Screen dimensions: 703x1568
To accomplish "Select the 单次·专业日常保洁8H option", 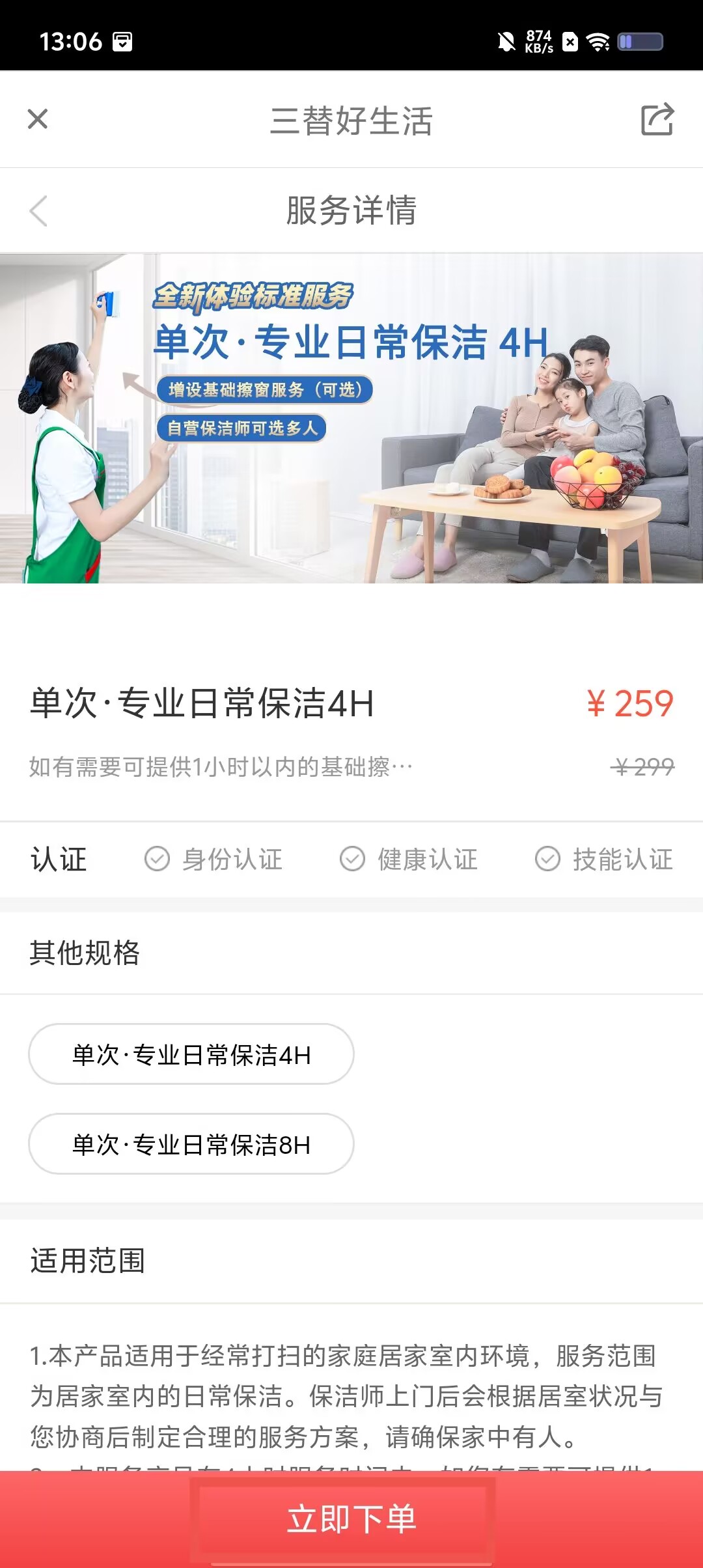I will 191,1144.
